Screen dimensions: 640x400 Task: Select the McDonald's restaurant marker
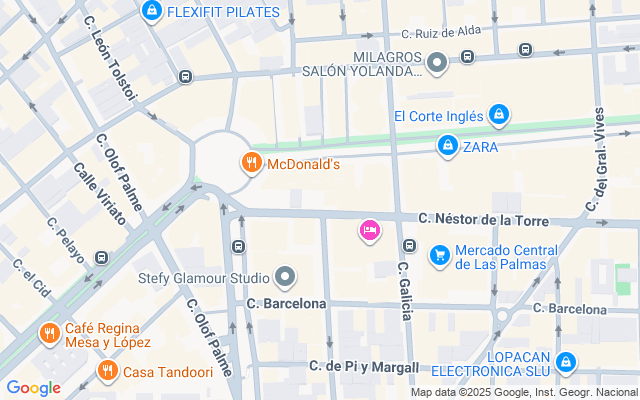click(x=251, y=162)
